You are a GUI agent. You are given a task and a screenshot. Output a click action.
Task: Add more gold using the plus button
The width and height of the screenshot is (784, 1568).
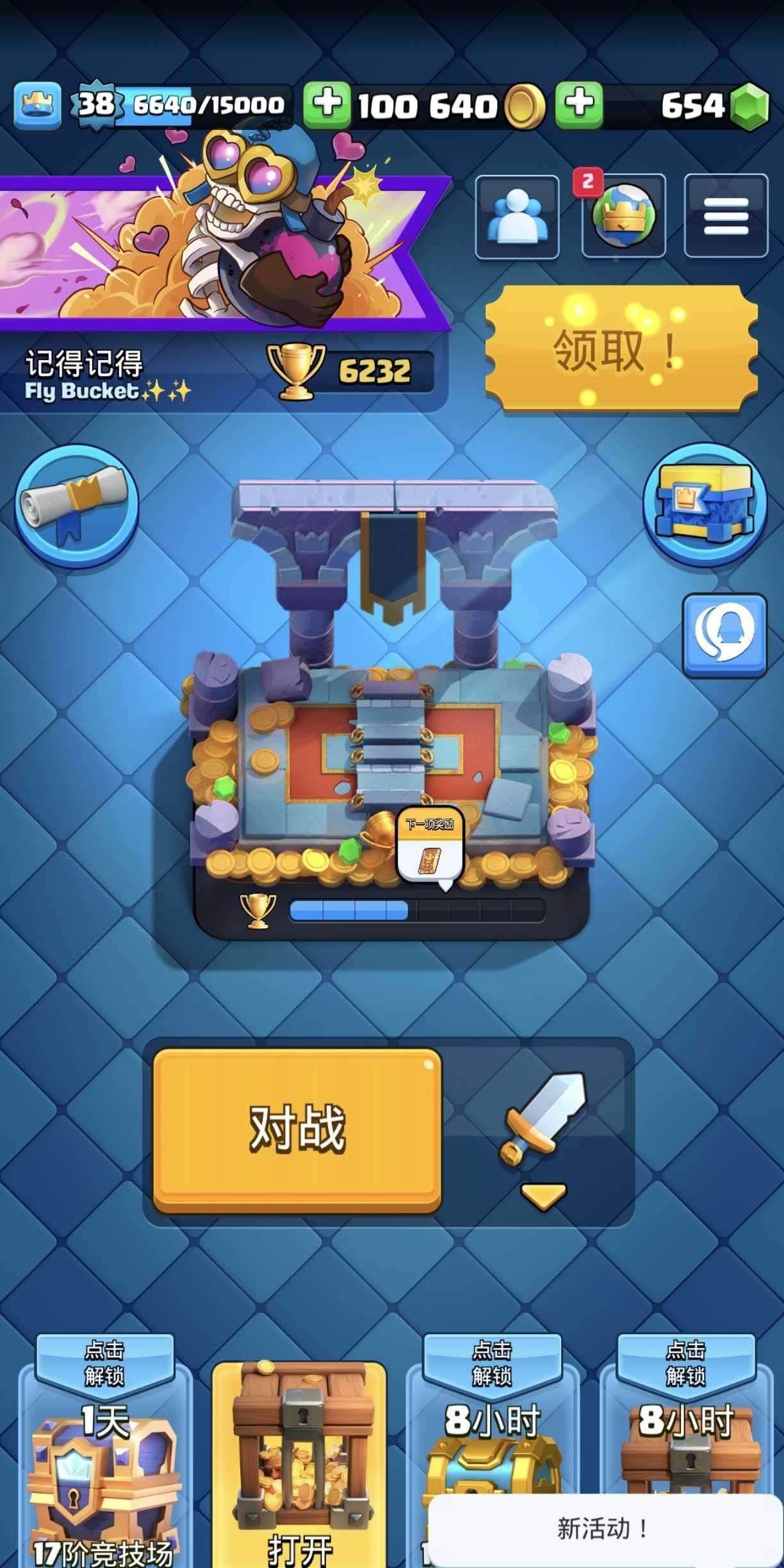(x=327, y=104)
